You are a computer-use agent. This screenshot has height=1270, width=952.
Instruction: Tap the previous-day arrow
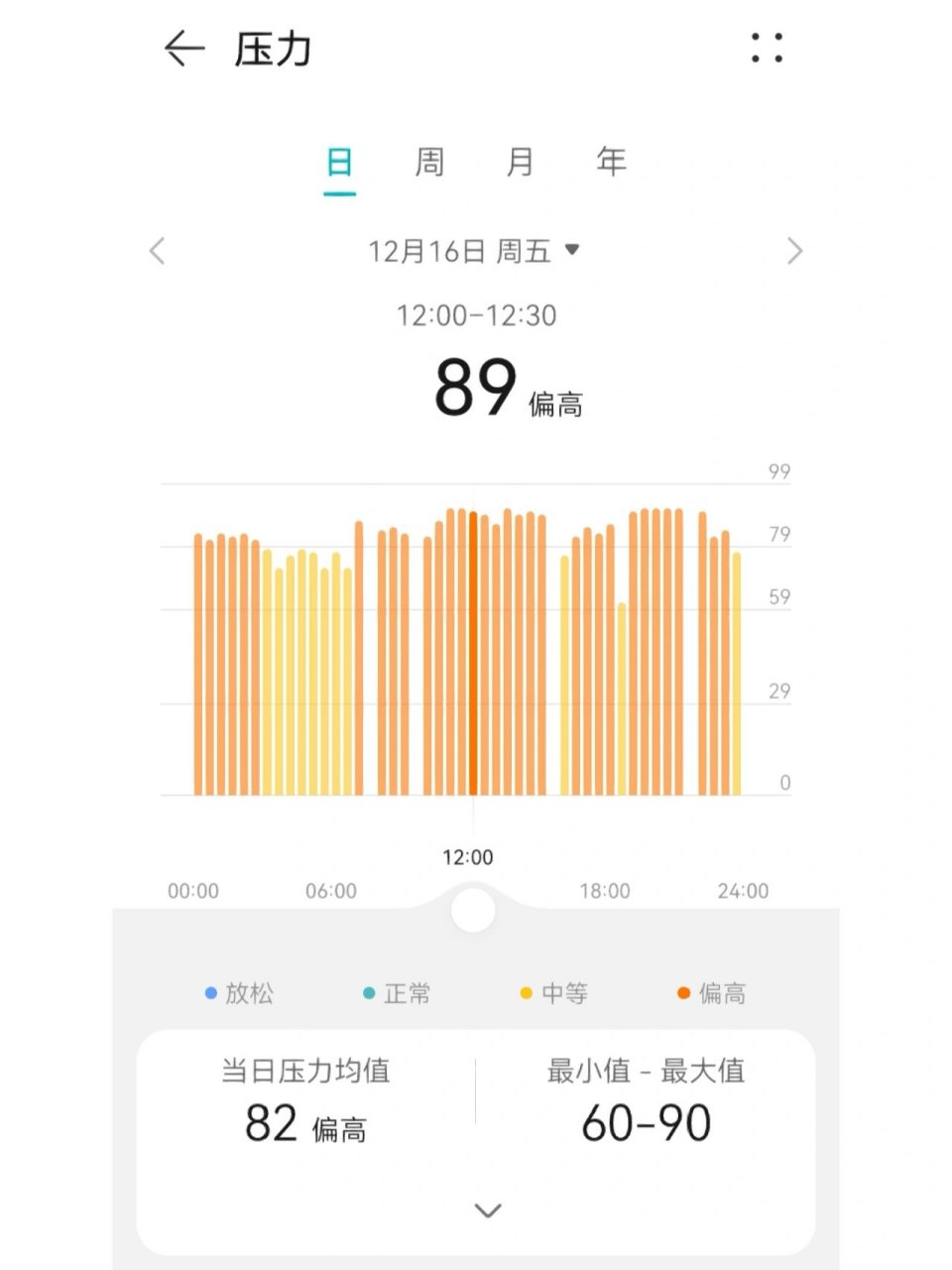point(157,251)
